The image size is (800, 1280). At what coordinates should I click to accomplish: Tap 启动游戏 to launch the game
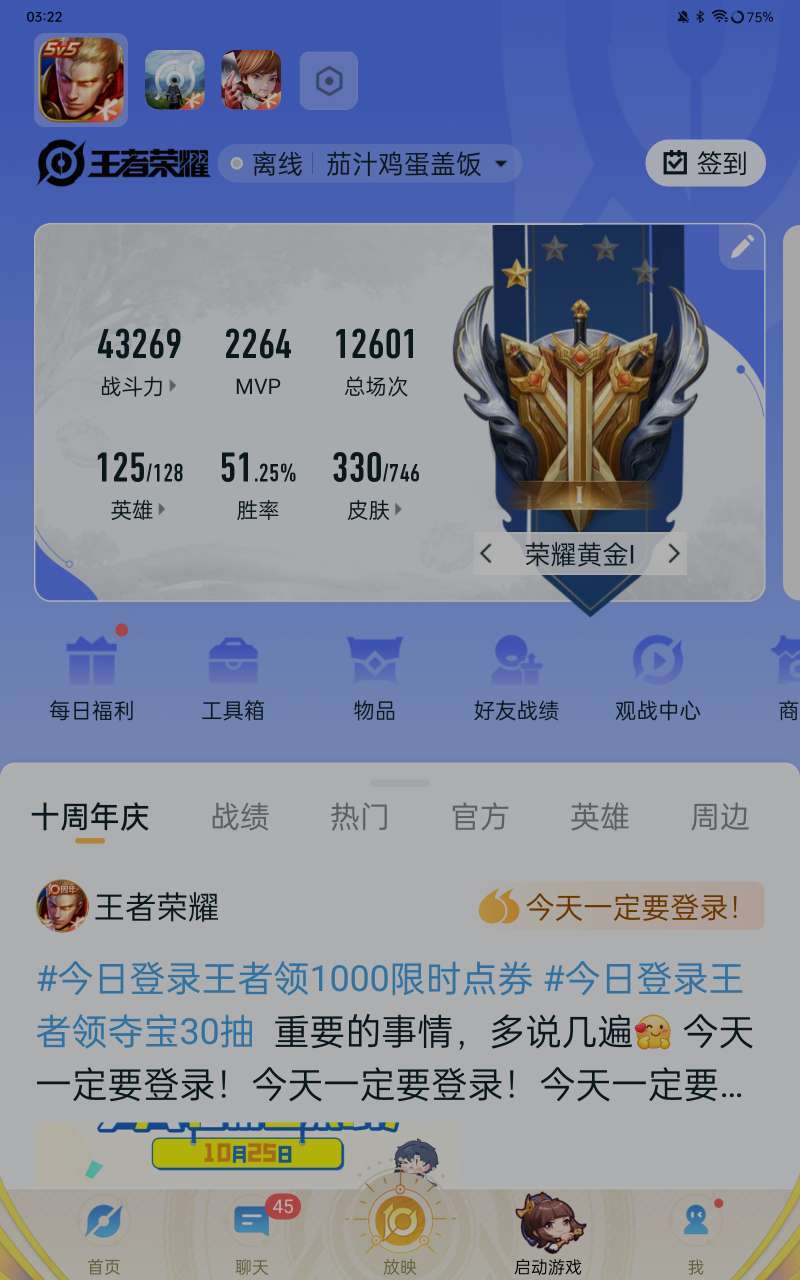click(x=548, y=1235)
